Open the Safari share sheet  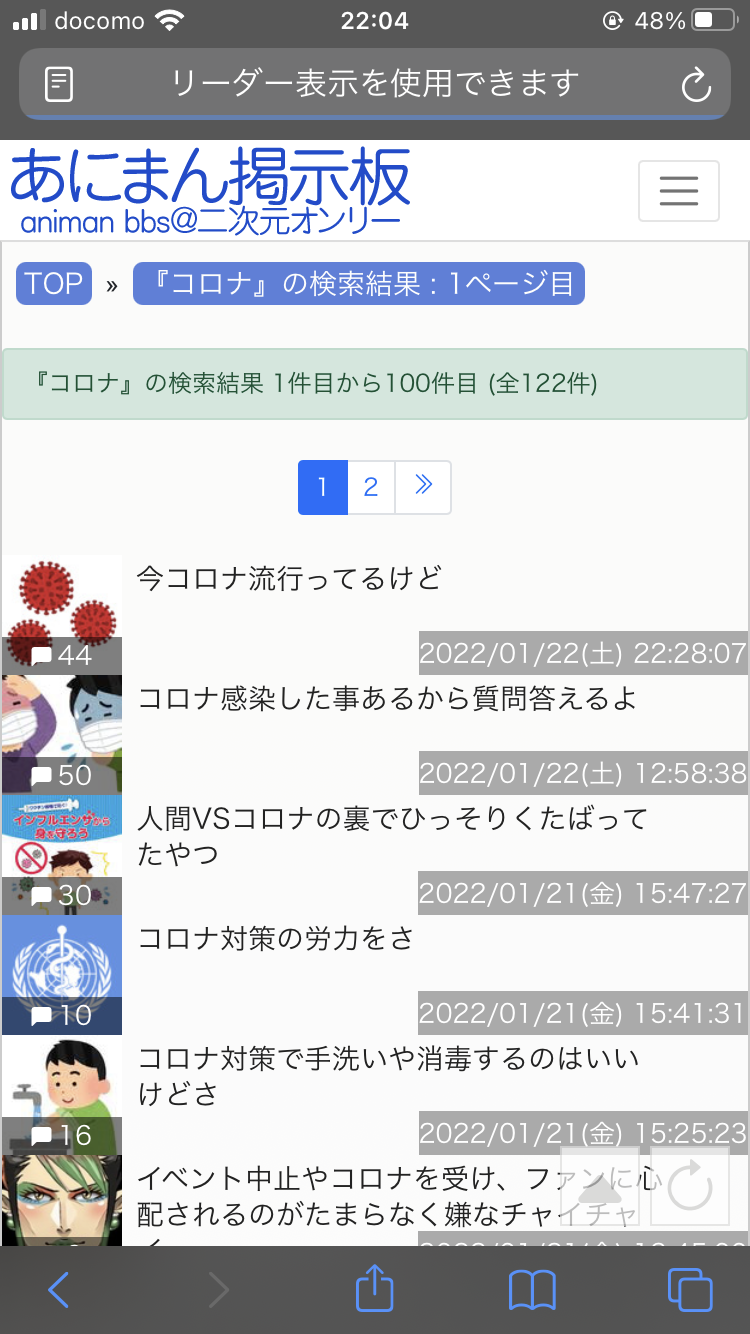point(375,1289)
